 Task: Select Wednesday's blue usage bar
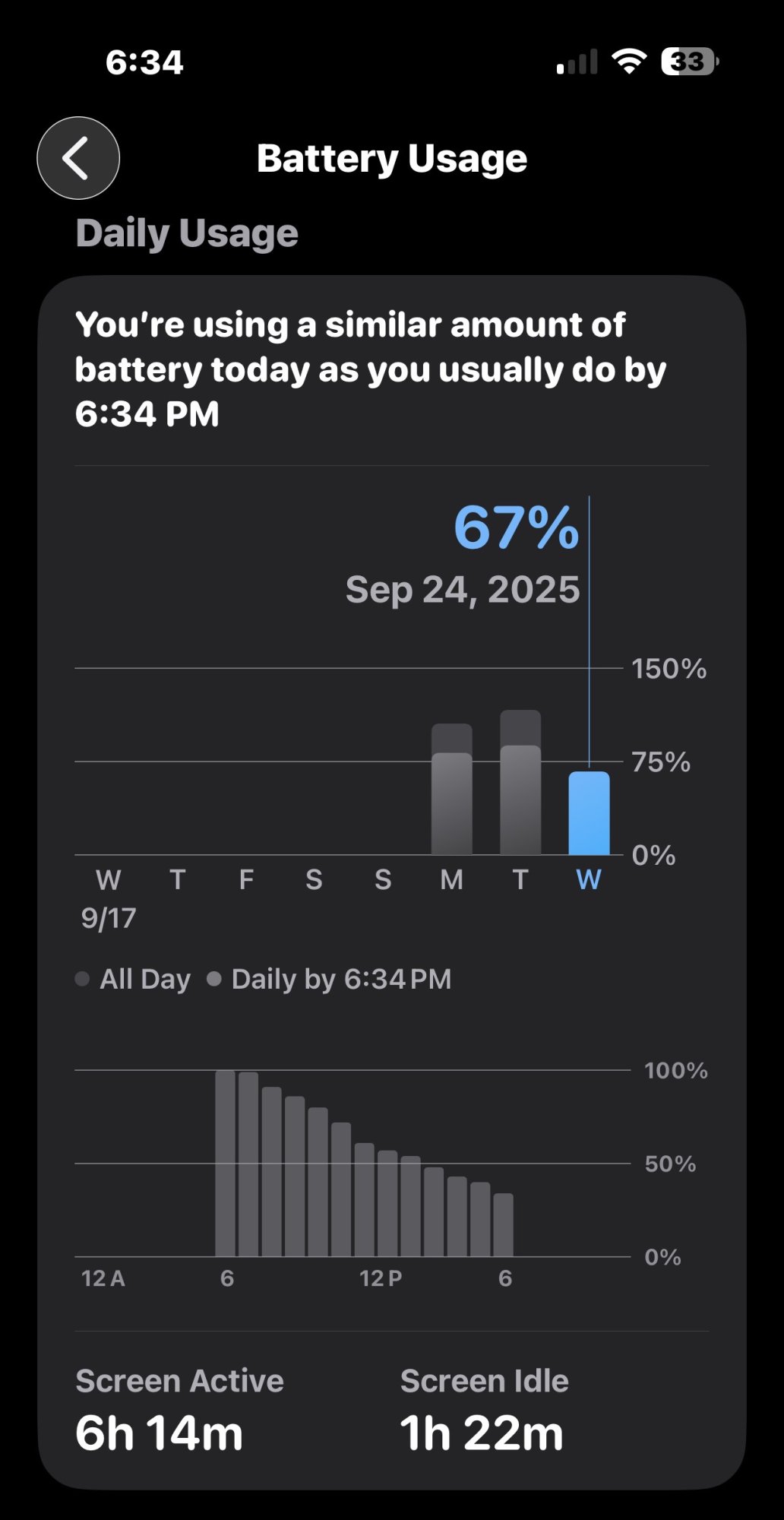589,813
